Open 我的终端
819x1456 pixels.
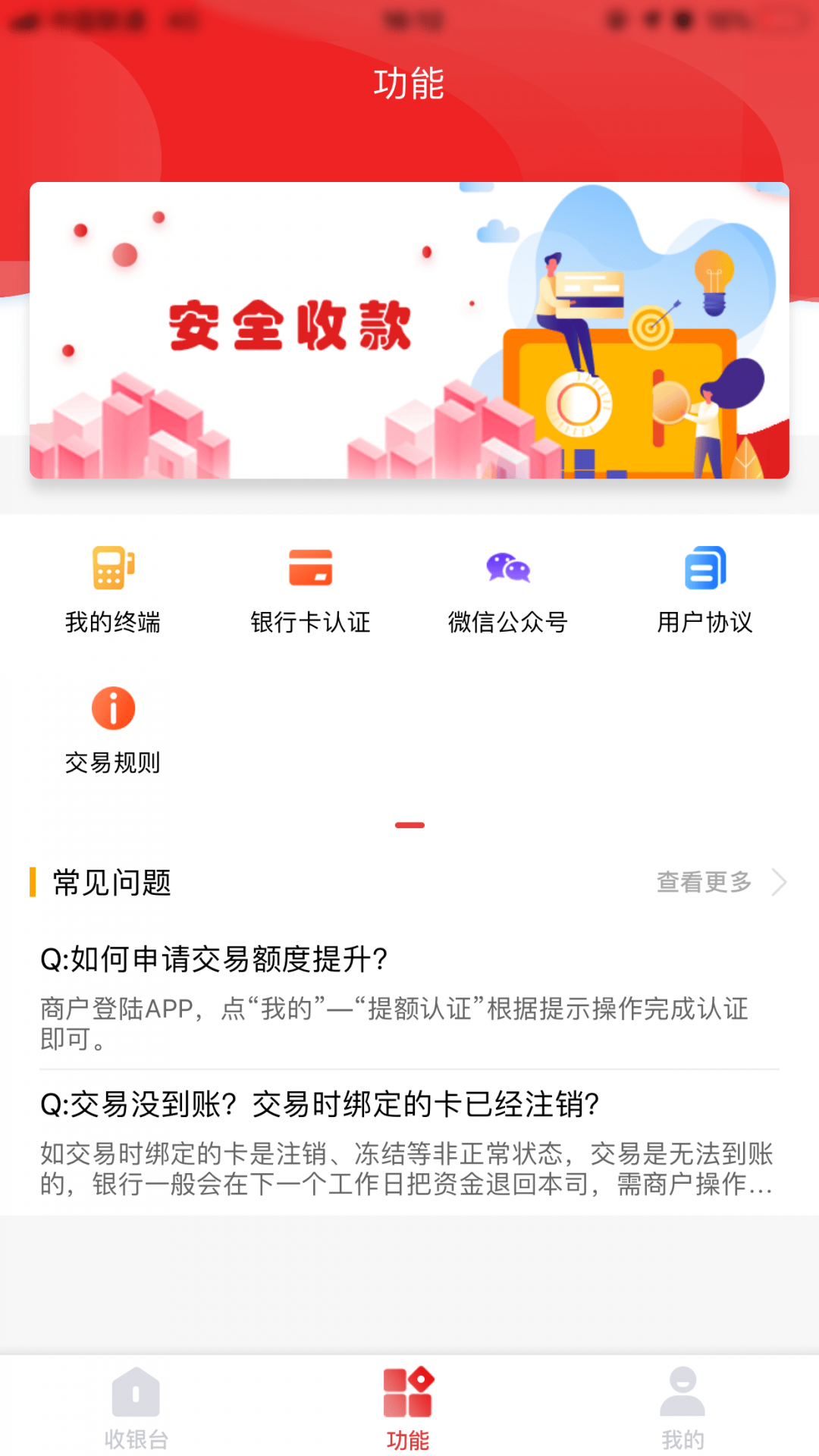pos(113,588)
